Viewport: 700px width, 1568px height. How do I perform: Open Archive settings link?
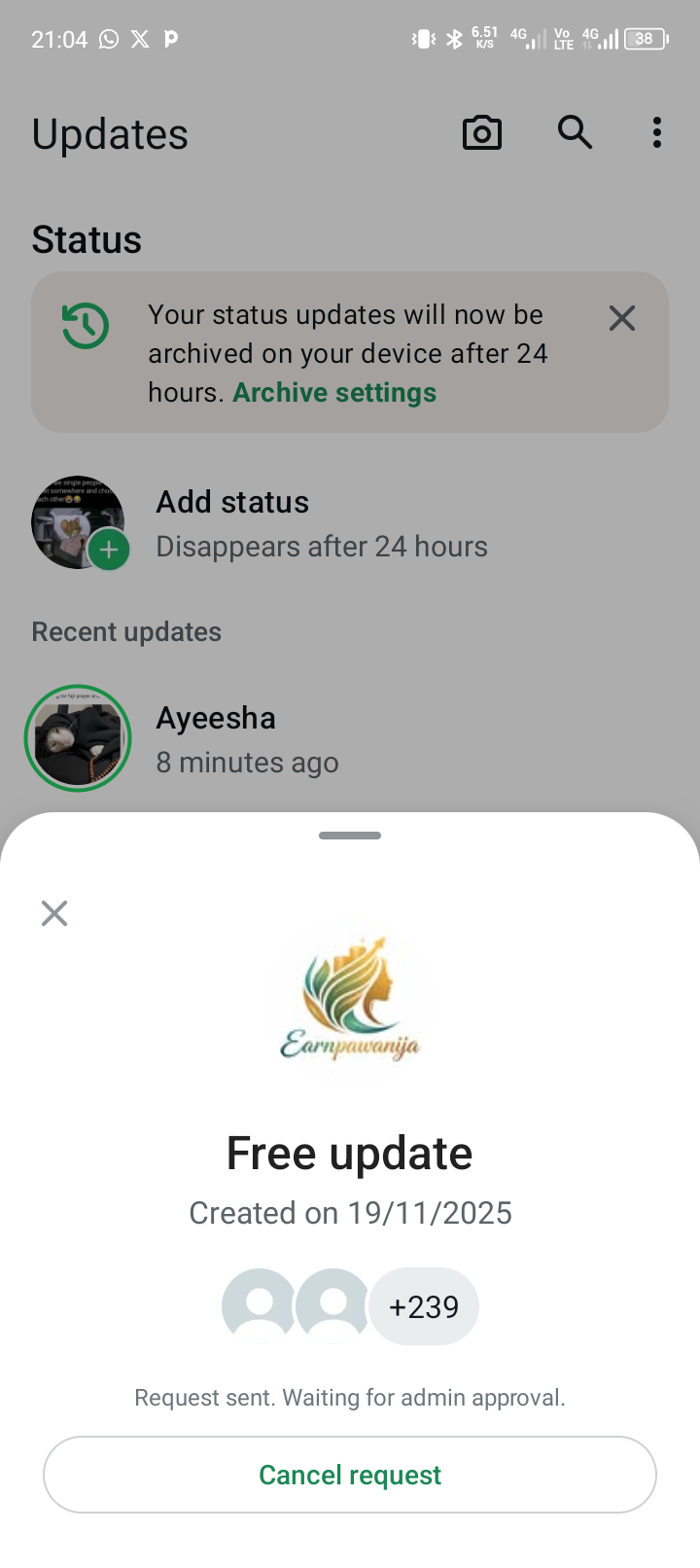(334, 393)
